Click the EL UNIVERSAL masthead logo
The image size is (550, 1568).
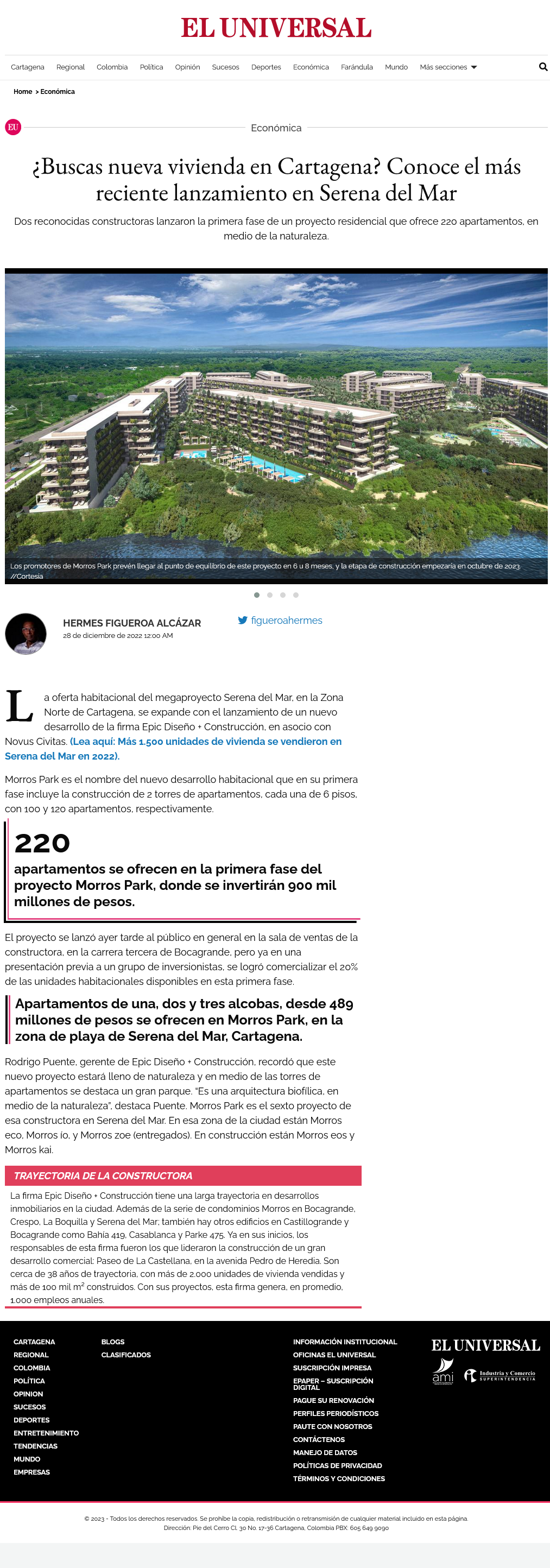point(274,27)
